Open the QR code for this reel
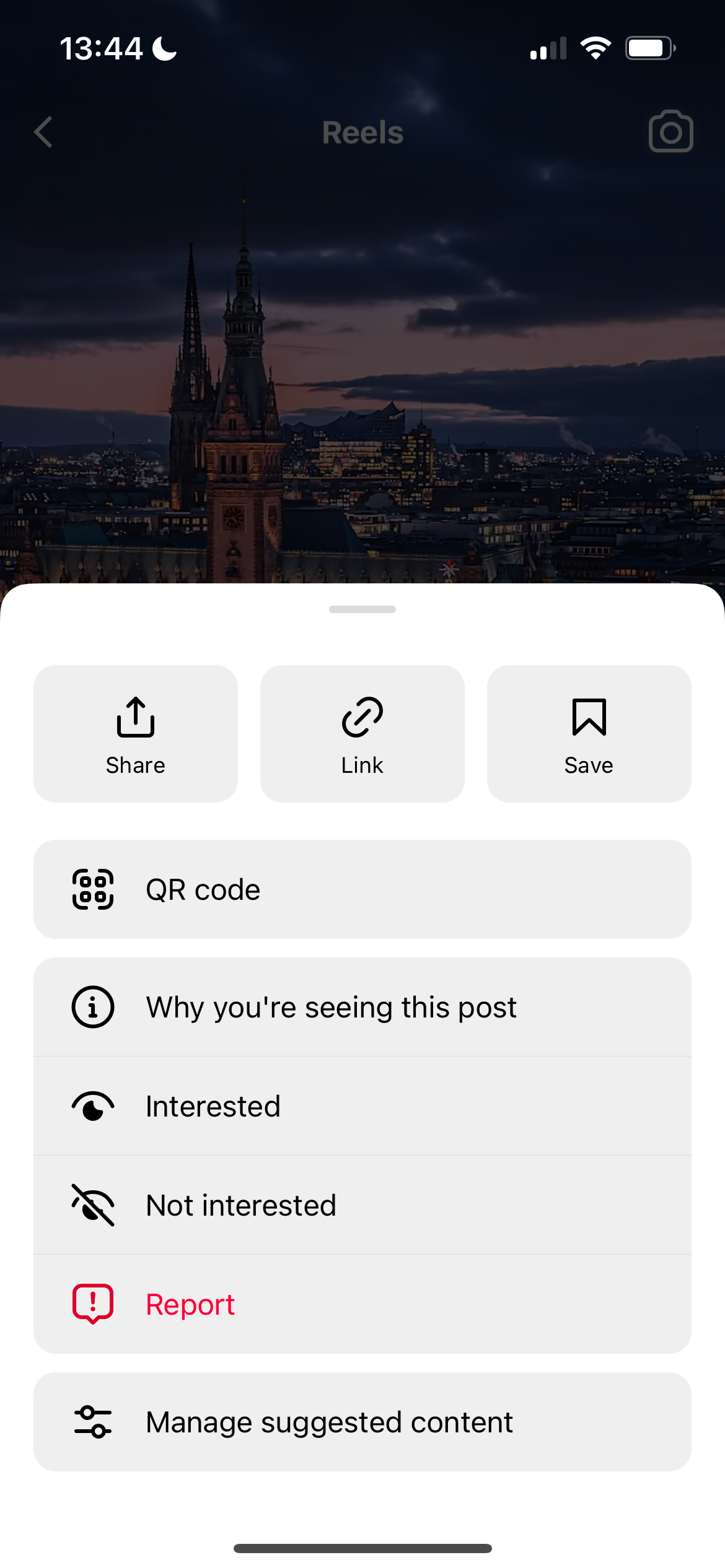 pyautogui.click(x=362, y=889)
